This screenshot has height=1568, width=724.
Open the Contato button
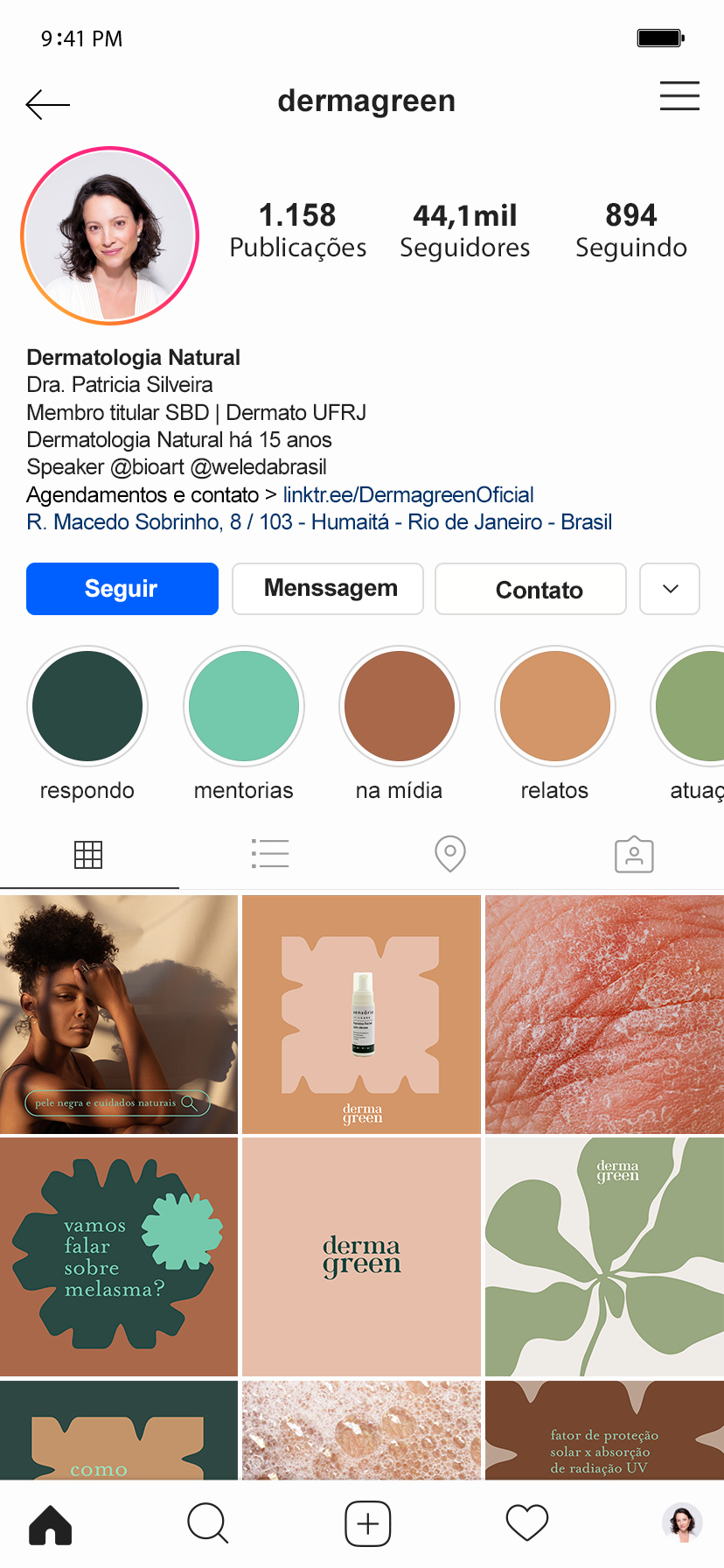pyautogui.click(x=531, y=589)
